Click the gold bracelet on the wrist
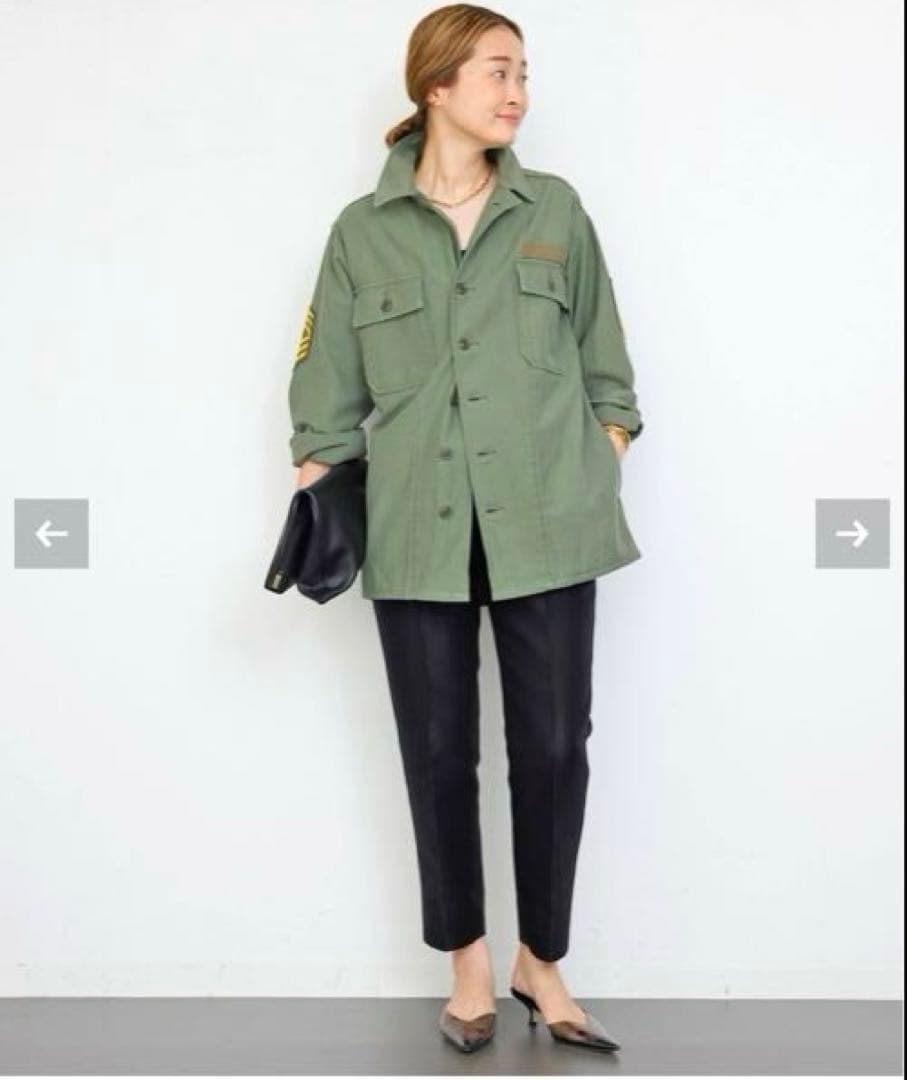 [x=617, y=430]
